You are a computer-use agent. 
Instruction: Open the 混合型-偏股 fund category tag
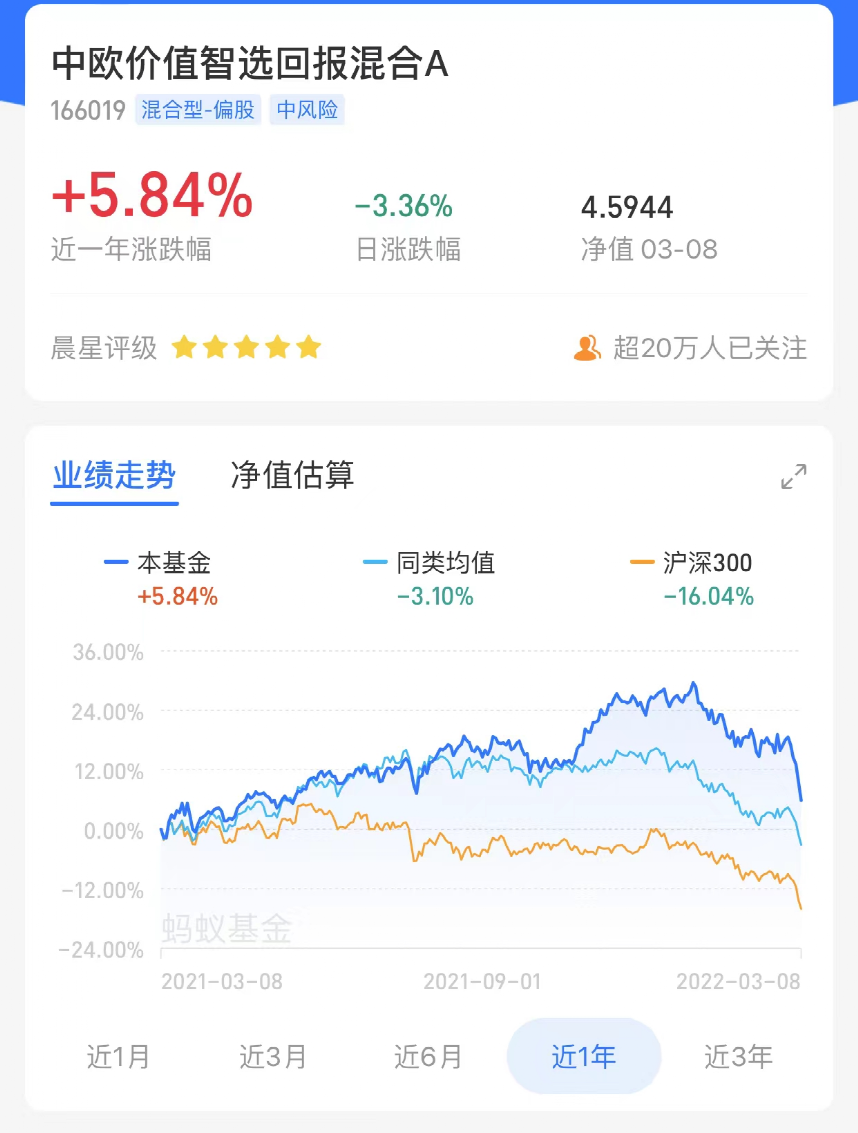(x=200, y=110)
